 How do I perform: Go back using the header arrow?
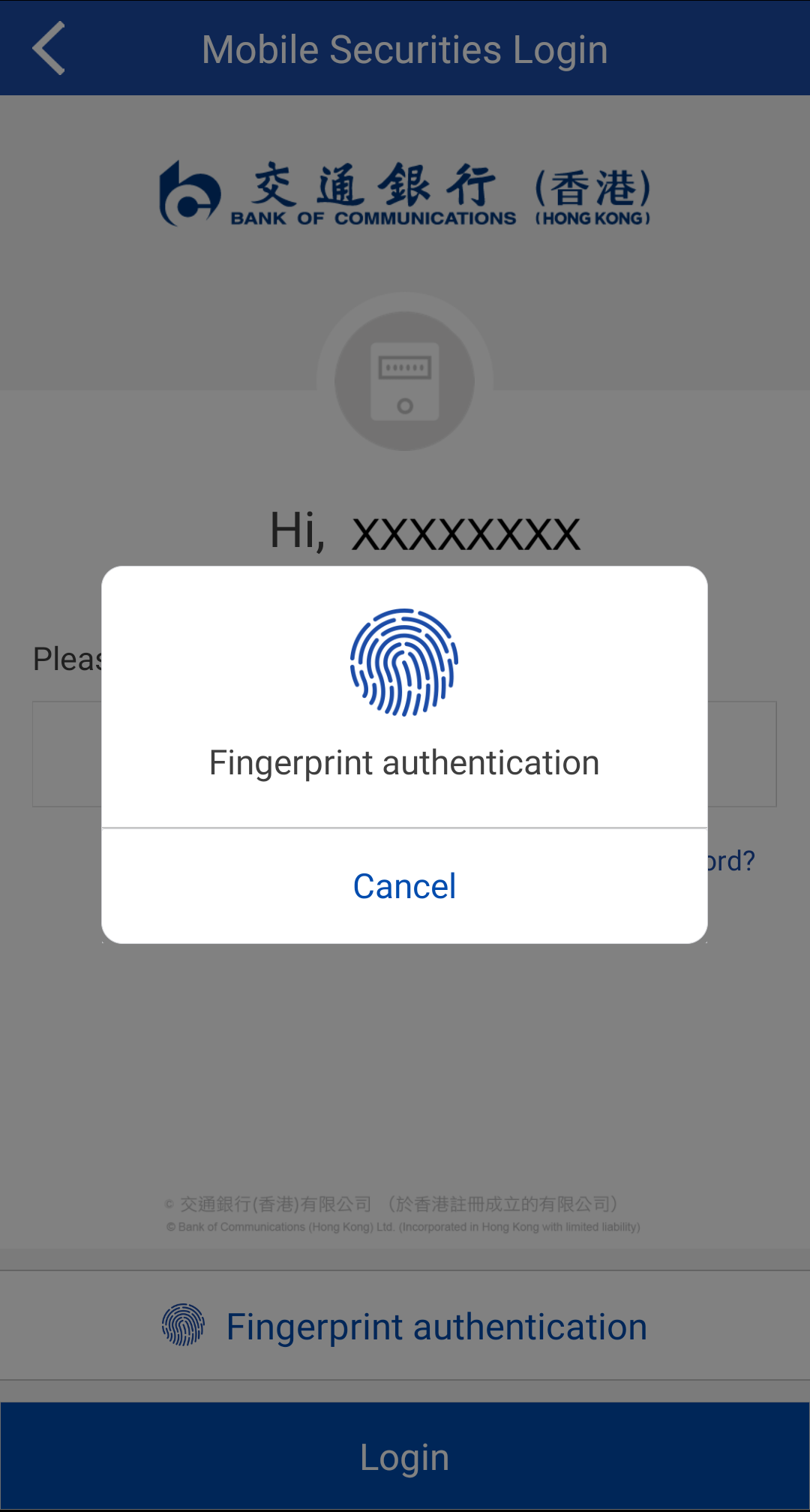click(49, 49)
